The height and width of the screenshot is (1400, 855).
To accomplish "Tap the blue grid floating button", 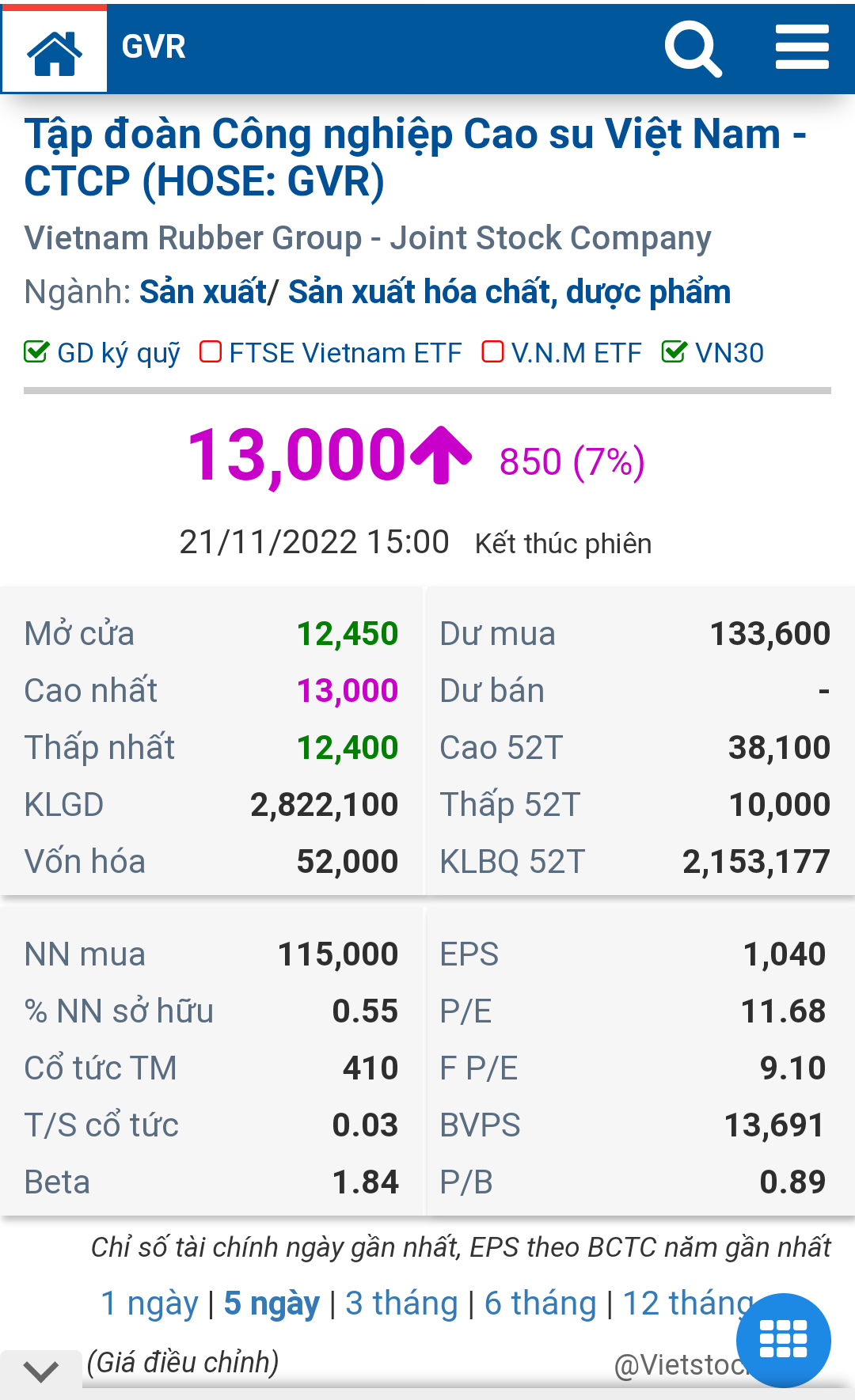I will [783, 1339].
